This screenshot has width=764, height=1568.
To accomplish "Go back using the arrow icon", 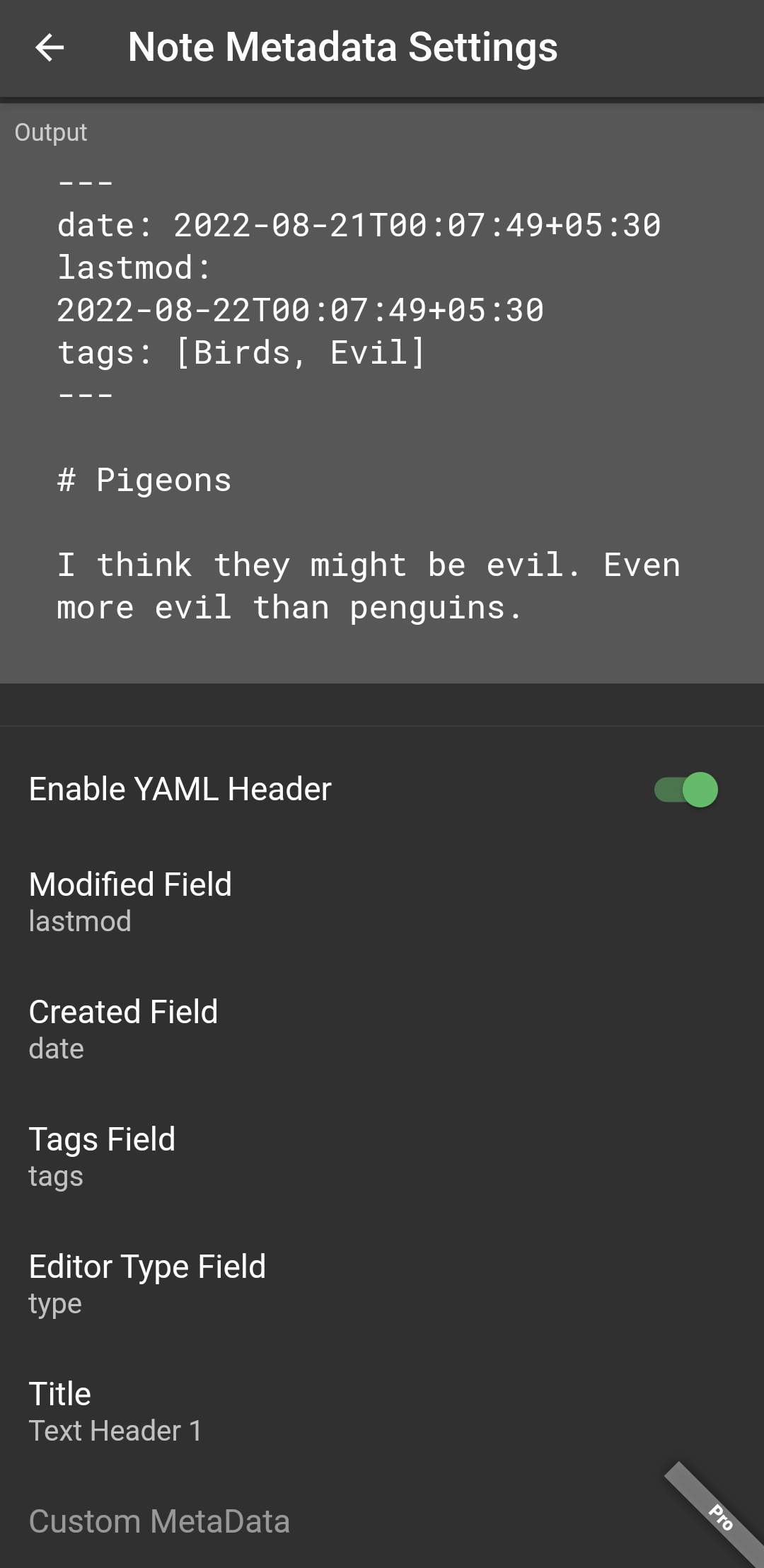I will 50,48.
